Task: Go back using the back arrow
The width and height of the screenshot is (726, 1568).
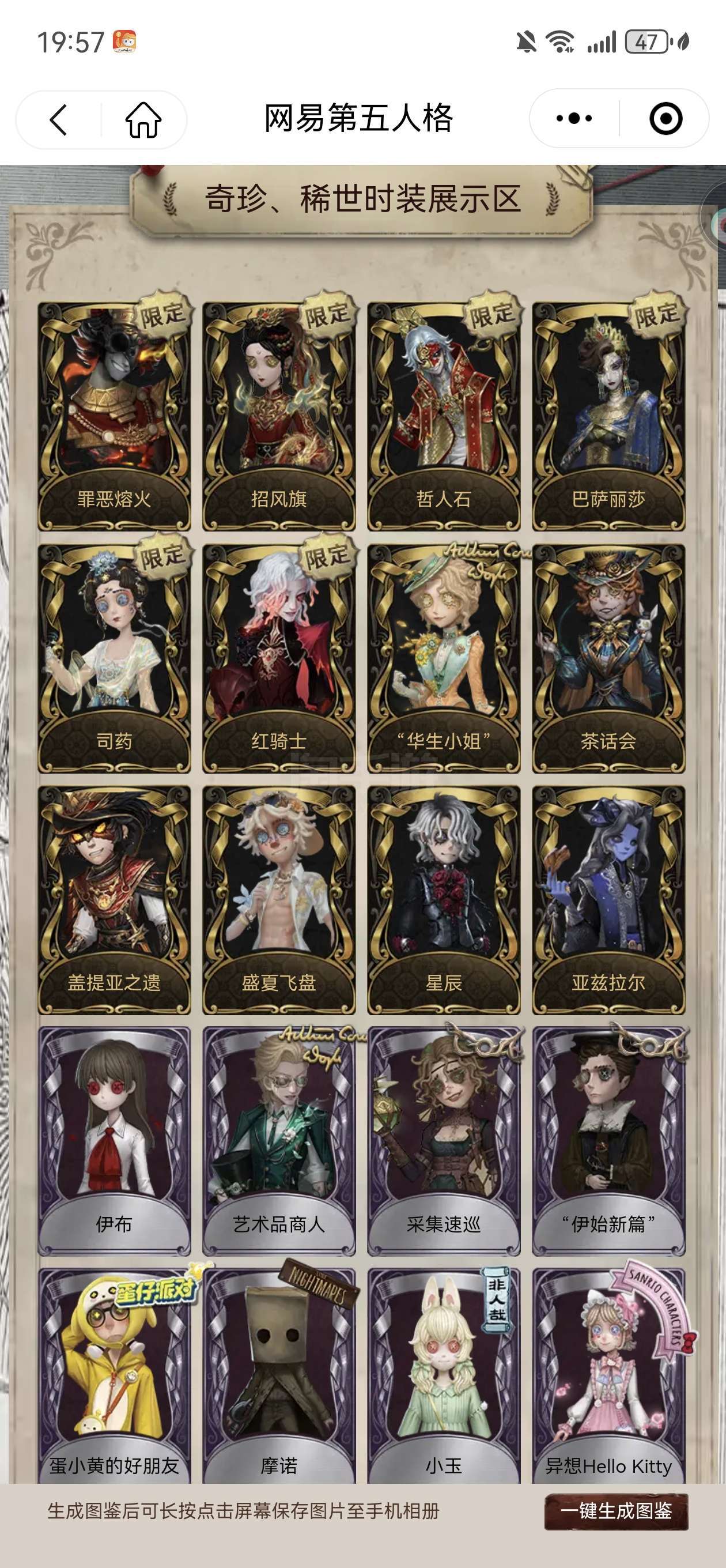Action: tap(58, 119)
